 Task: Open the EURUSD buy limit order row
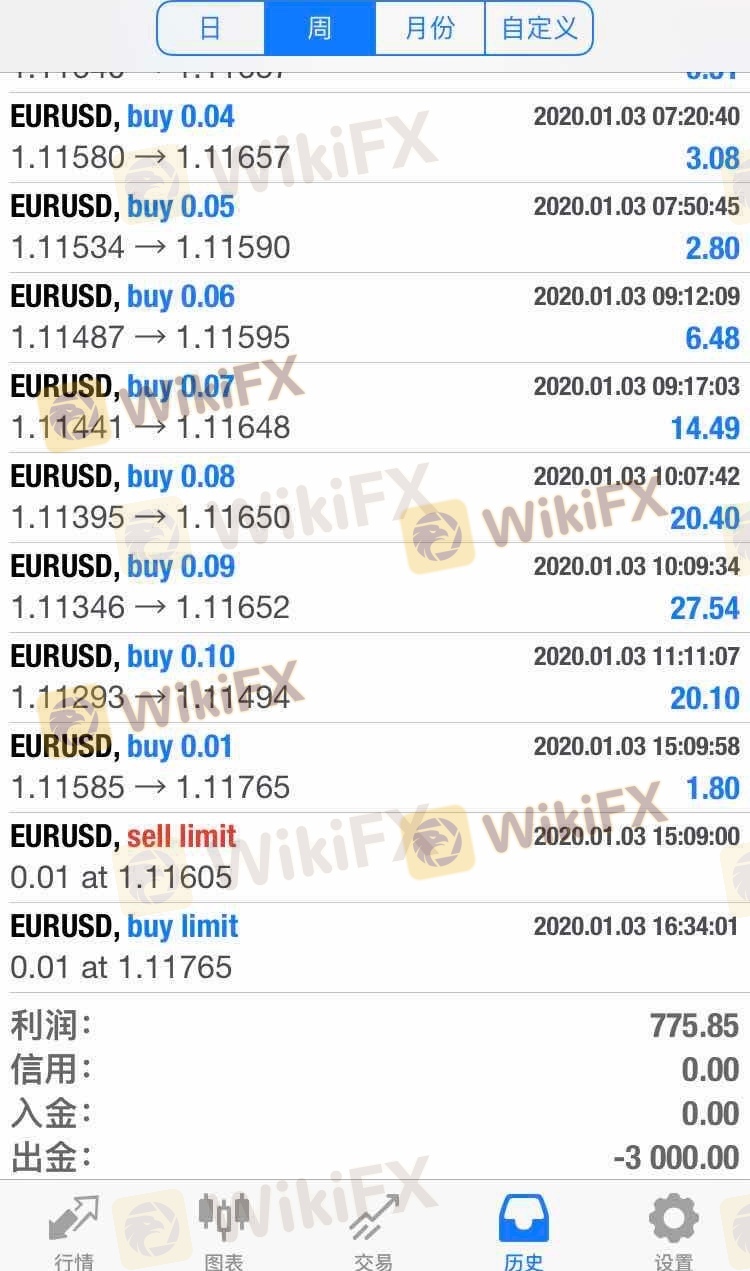(375, 948)
